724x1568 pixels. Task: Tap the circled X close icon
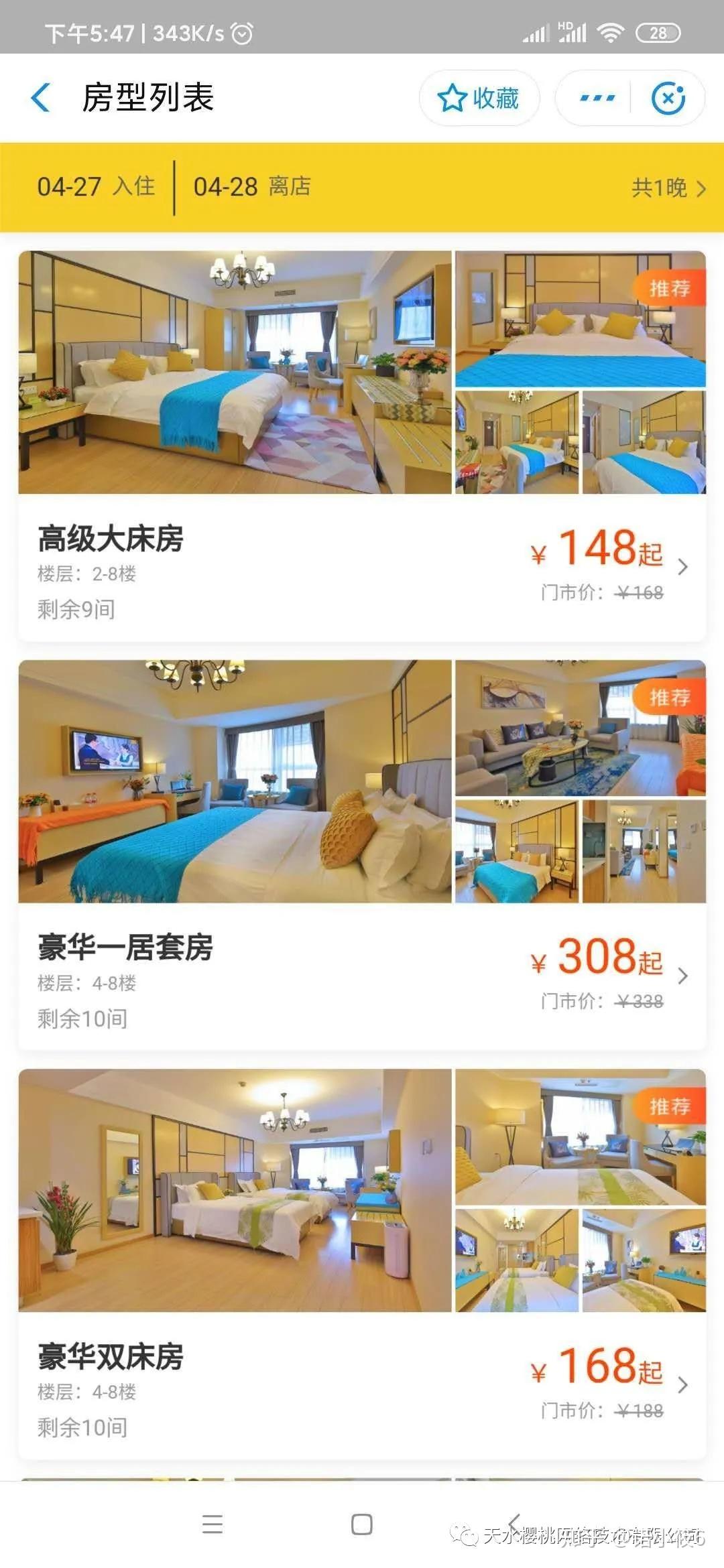pyautogui.click(x=668, y=98)
